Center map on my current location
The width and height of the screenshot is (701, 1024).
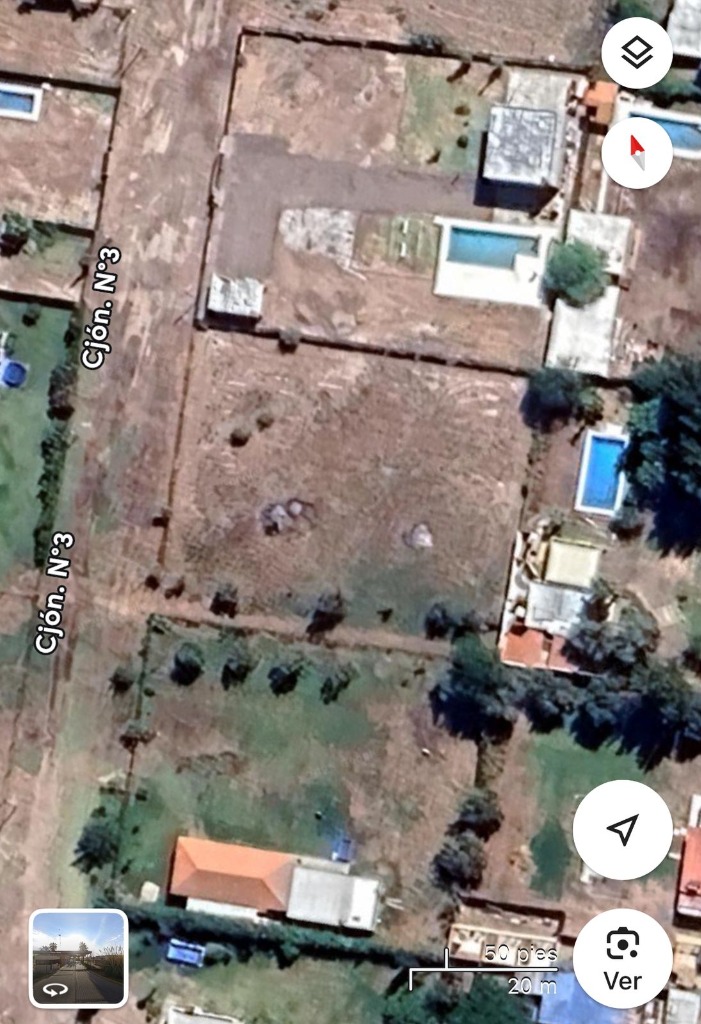[x=622, y=829]
